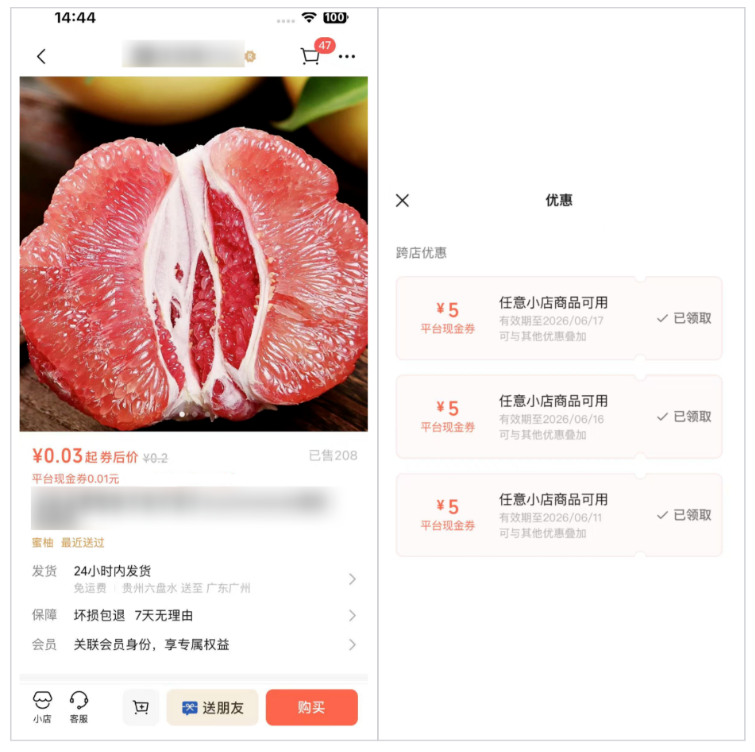The image size is (755, 752).
Task: Contact 客服 customer service
Action: 79,706
